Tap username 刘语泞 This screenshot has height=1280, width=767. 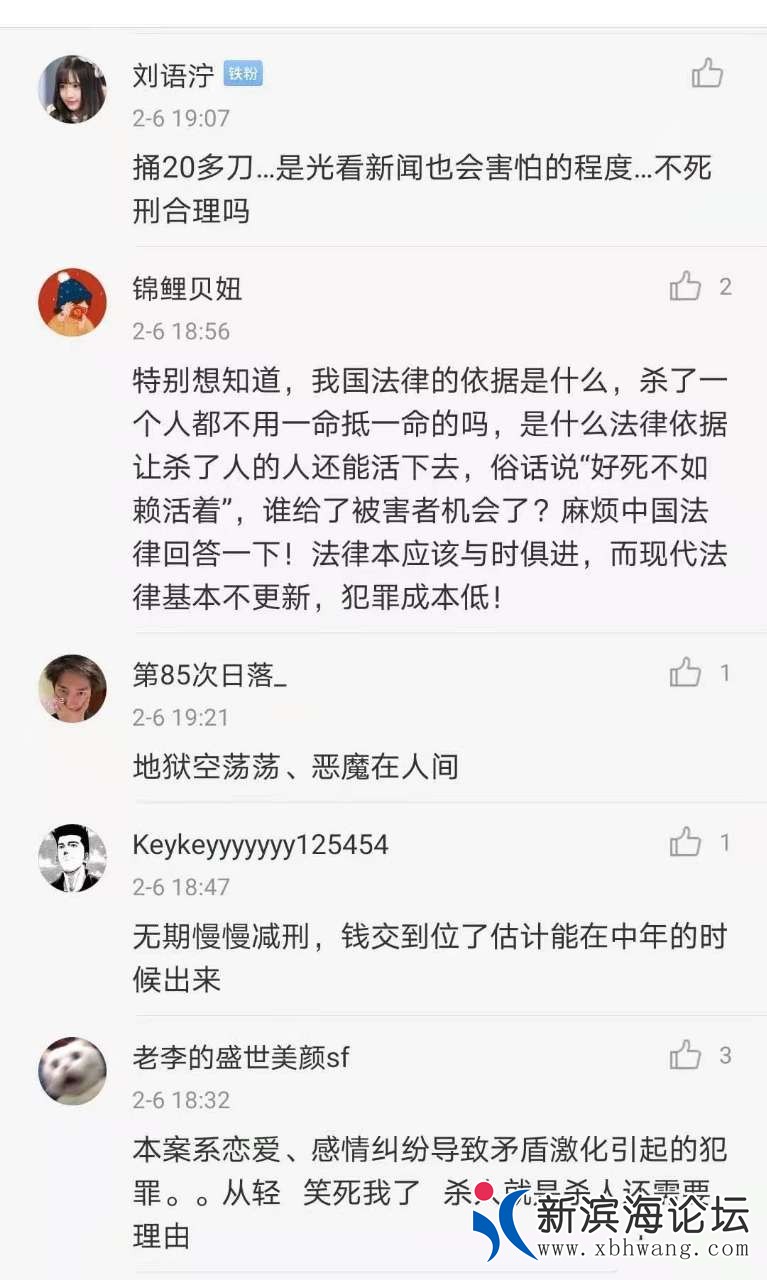[x=173, y=75]
